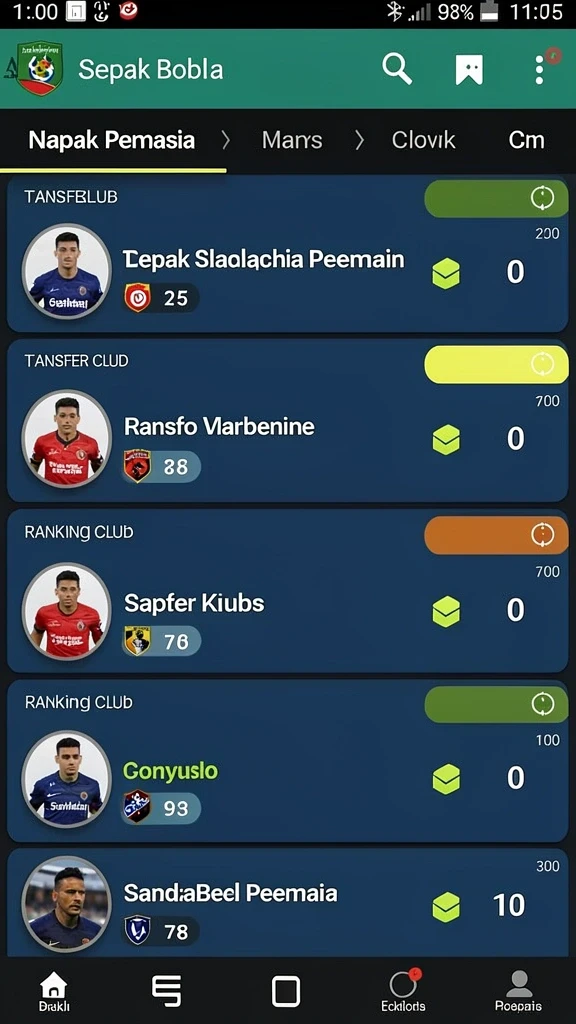Open the Gonyuslo player card
The image size is (576, 1024).
[287, 761]
